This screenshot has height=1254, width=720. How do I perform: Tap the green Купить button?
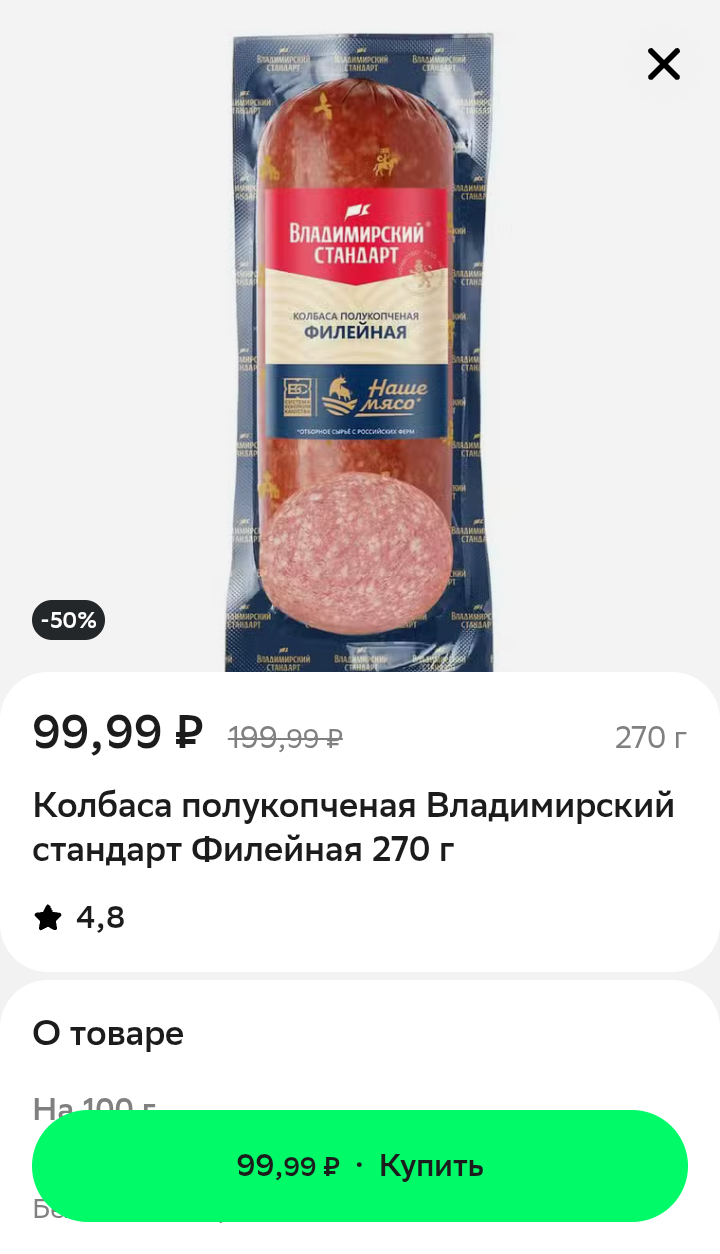tap(360, 1166)
